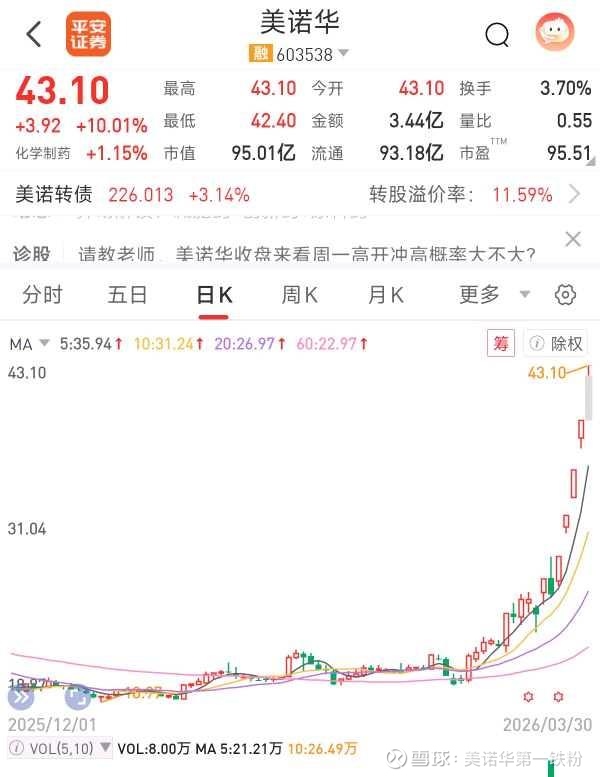Open the stock search magnifier
This screenshot has height=777, width=600.
[x=497, y=35]
